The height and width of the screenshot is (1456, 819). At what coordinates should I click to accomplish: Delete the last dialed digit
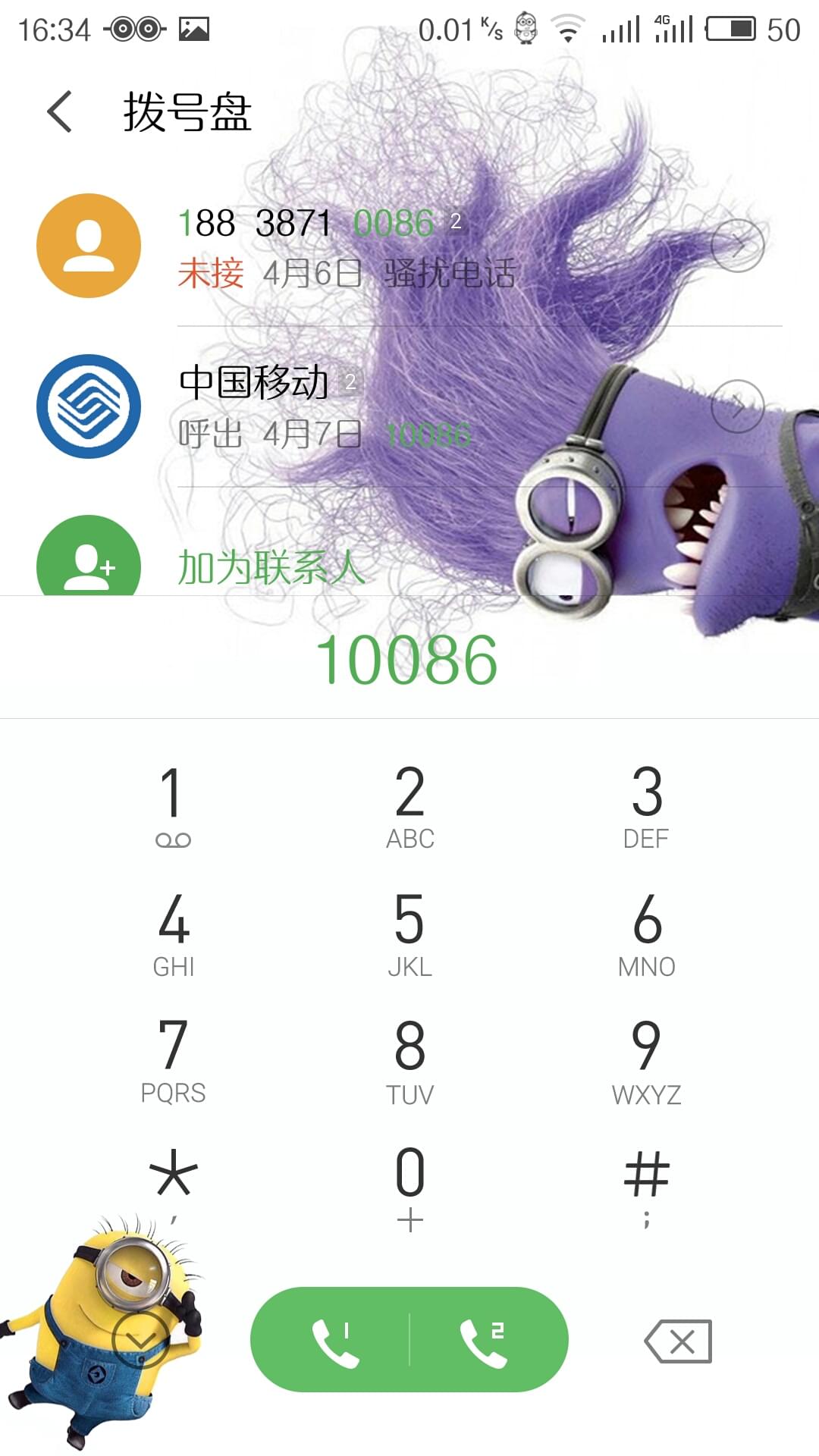click(678, 1341)
